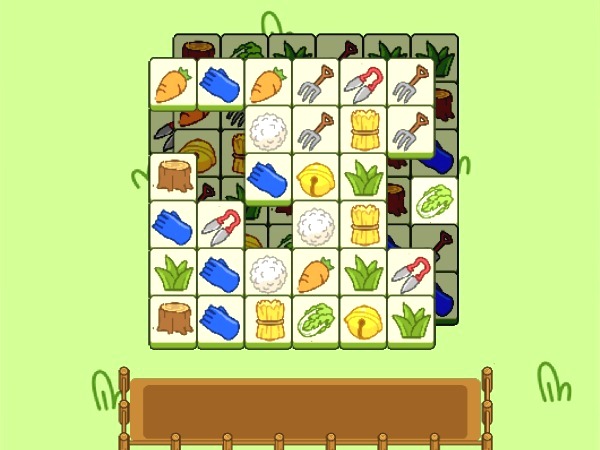Pick the tree stump directly above a glove
Image resolution: width=600 pixels, height=450 pixels.
(x=172, y=178)
